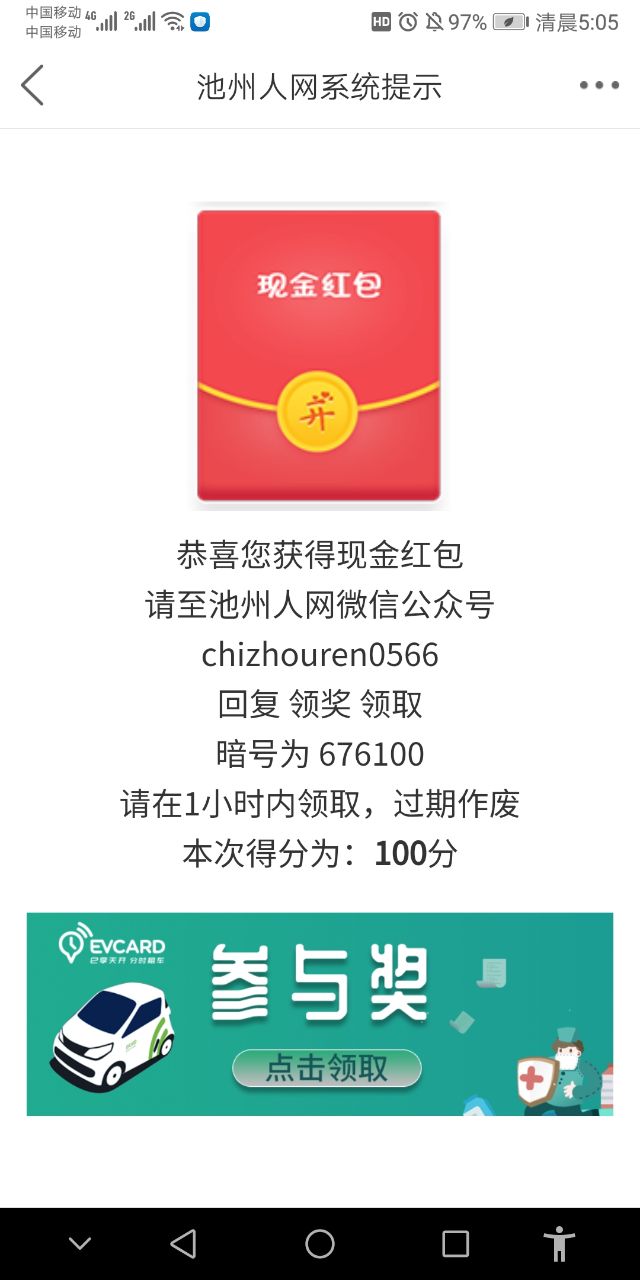Open the accessibility shortcut
640x1280 pixels.
[x=559, y=1243]
